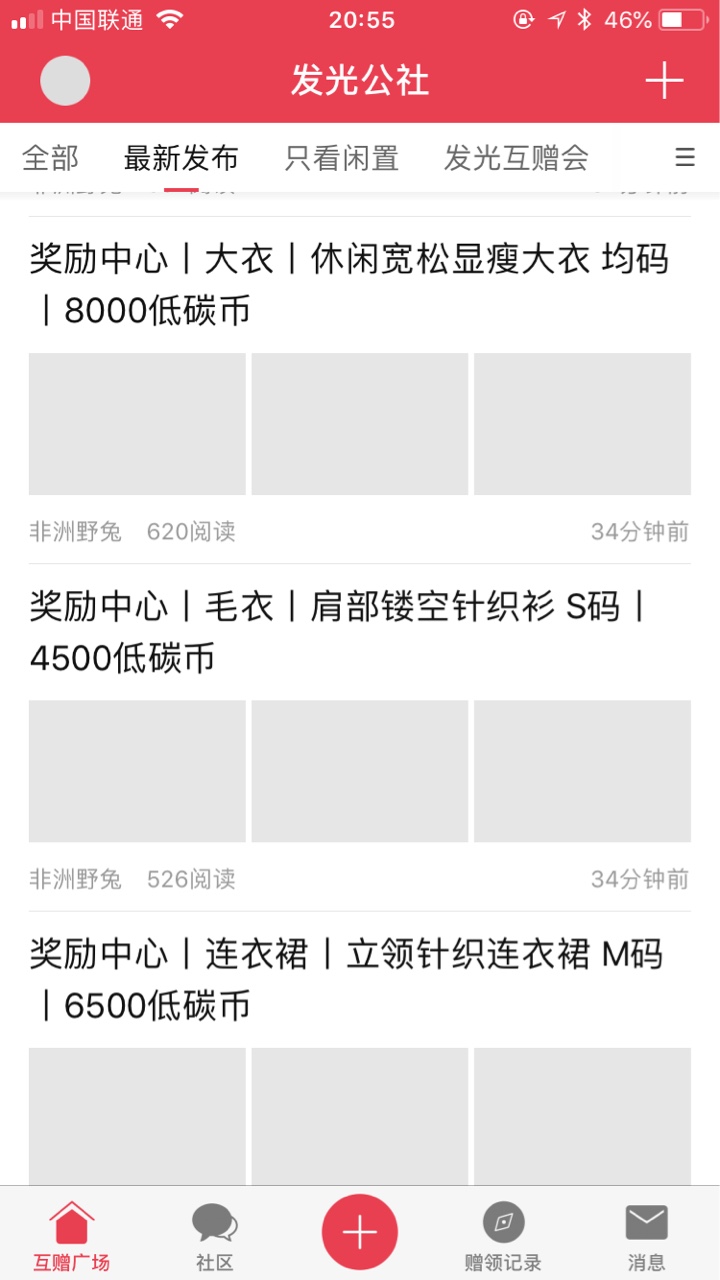The width and height of the screenshot is (720, 1280).
Task: View first image of the 8000低碳币 post
Action: tap(137, 424)
